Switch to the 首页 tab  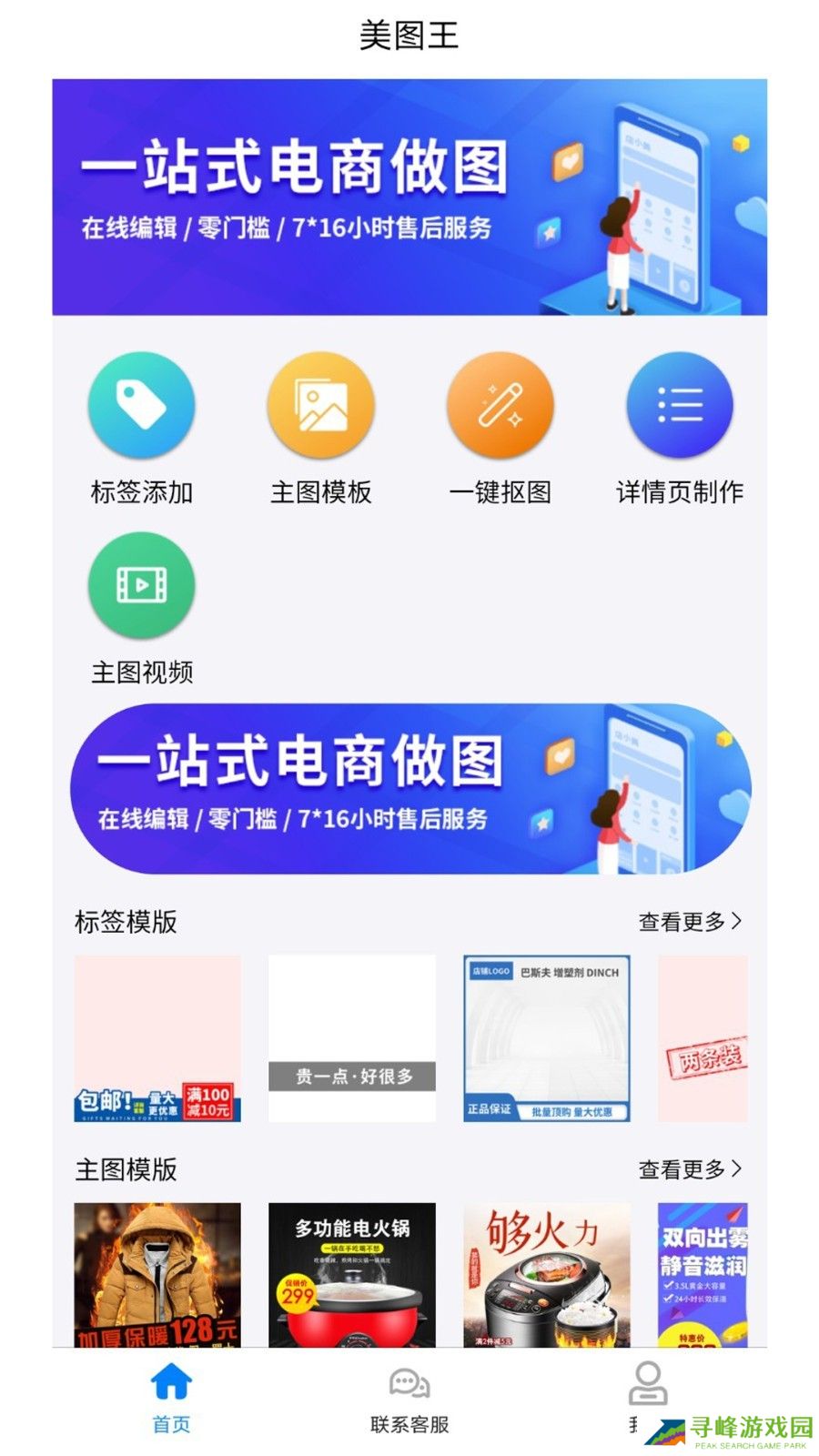click(171, 1397)
